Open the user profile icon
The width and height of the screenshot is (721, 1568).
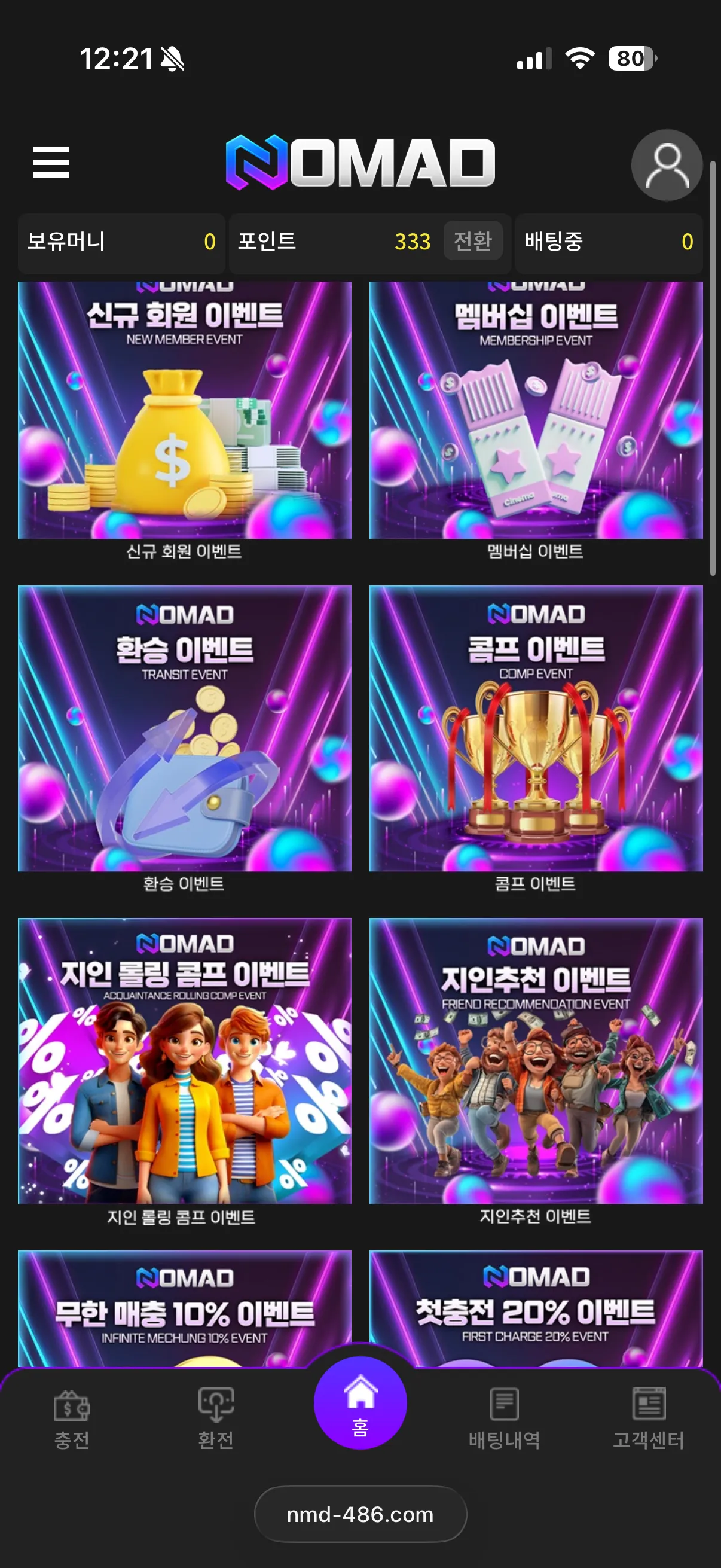click(x=667, y=165)
